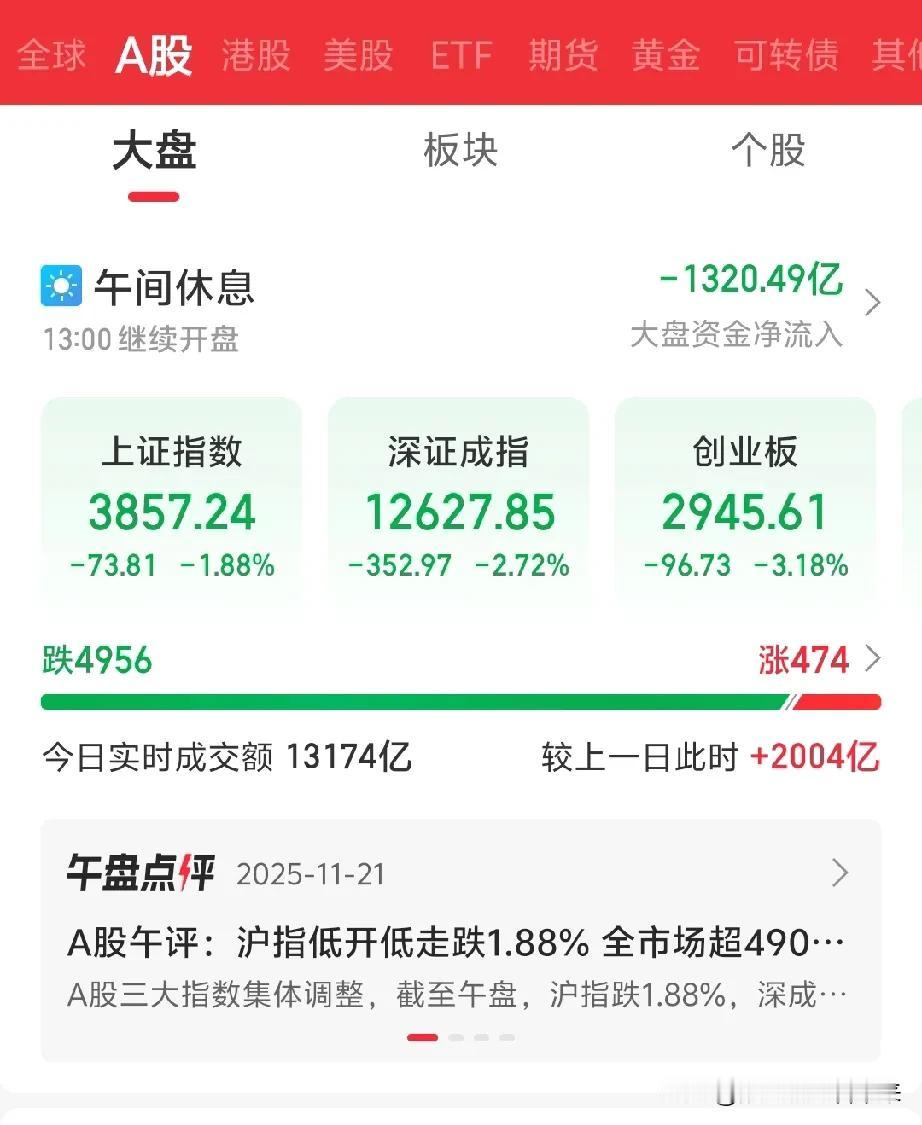The height and width of the screenshot is (1125, 922).
Task: Click the green-red advance-decline bar
Action: [x=461, y=701]
